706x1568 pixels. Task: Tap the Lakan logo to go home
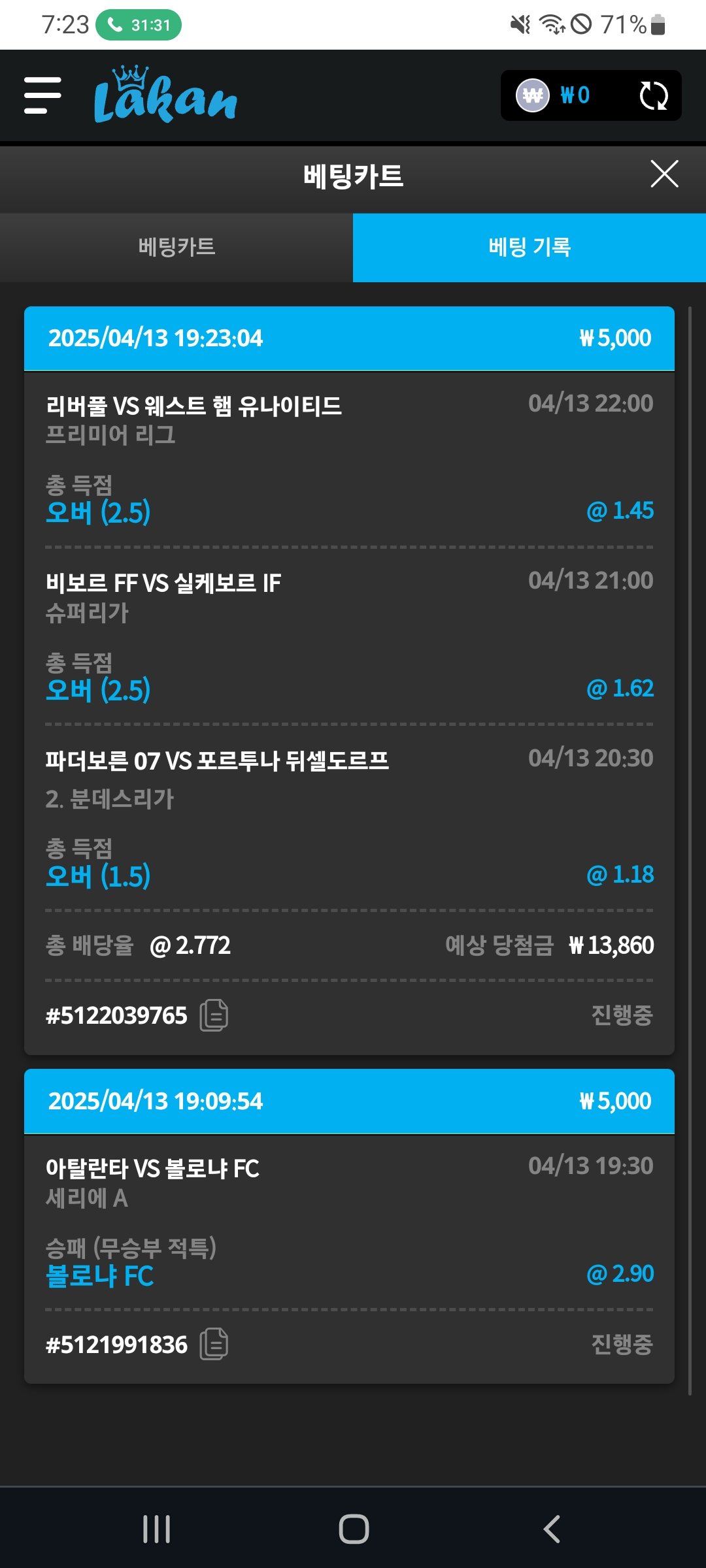165,95
